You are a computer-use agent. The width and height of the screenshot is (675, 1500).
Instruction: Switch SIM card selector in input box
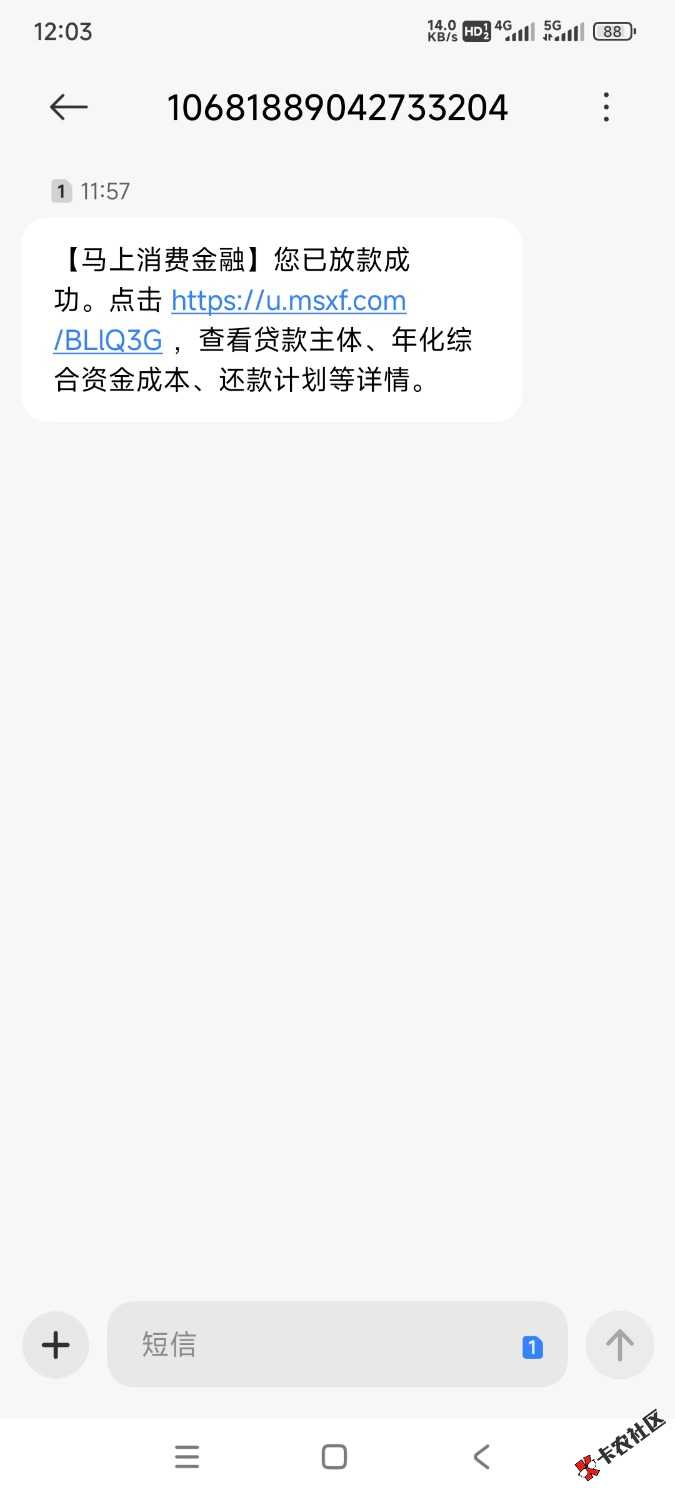point(532,1348)
